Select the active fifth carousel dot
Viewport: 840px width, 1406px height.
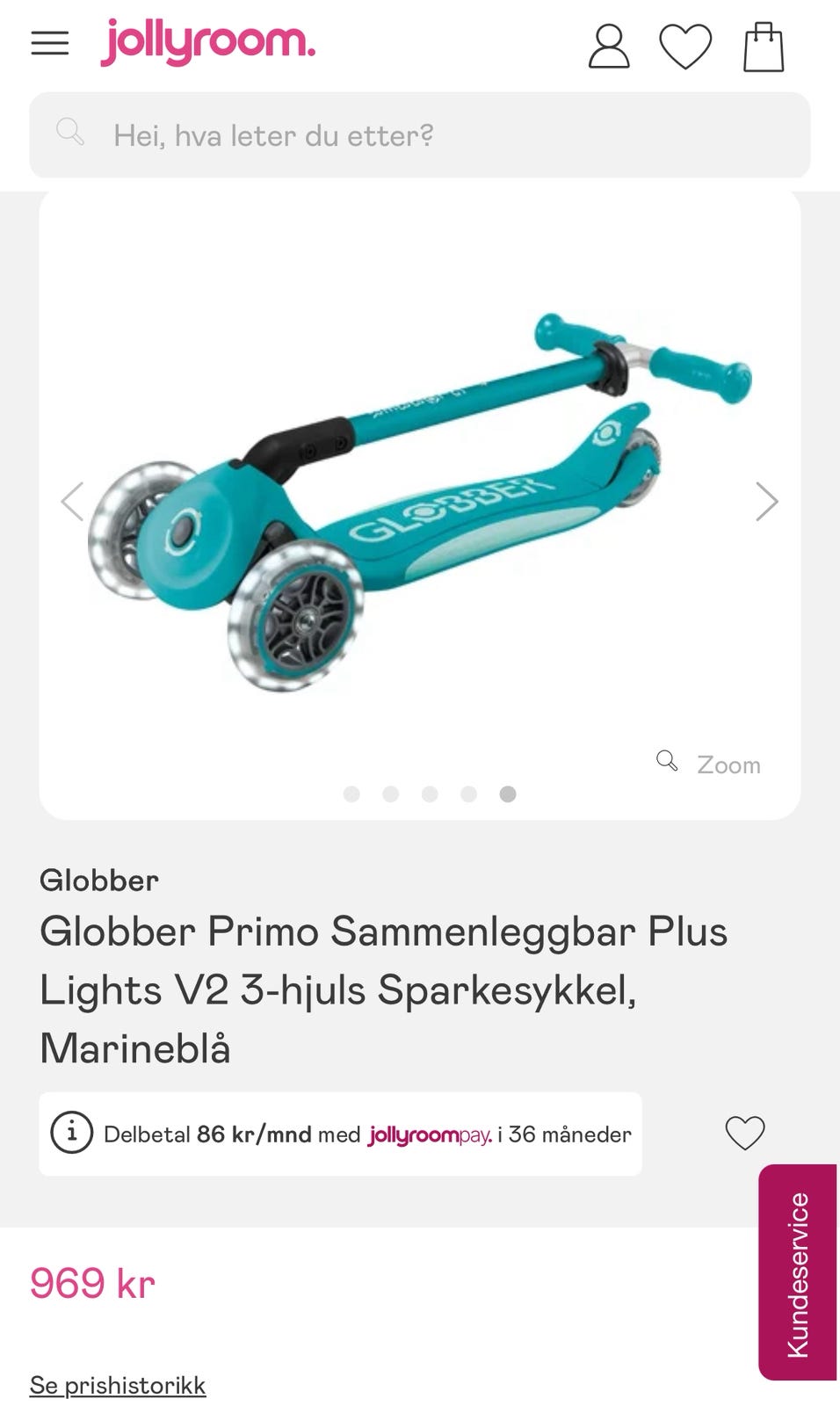[x=507, y=794]
